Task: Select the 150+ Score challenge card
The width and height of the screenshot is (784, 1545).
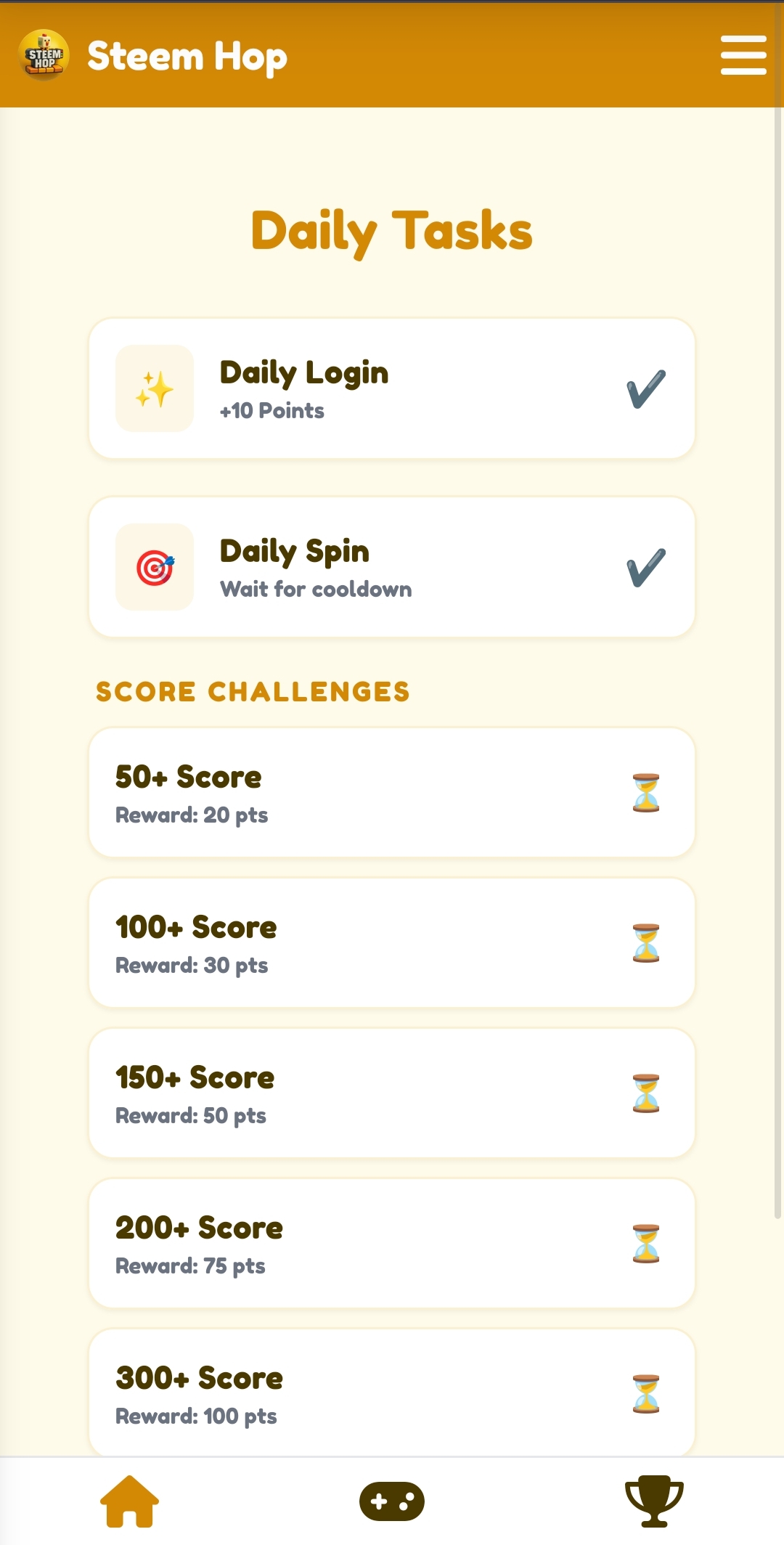Action: 392,1093
